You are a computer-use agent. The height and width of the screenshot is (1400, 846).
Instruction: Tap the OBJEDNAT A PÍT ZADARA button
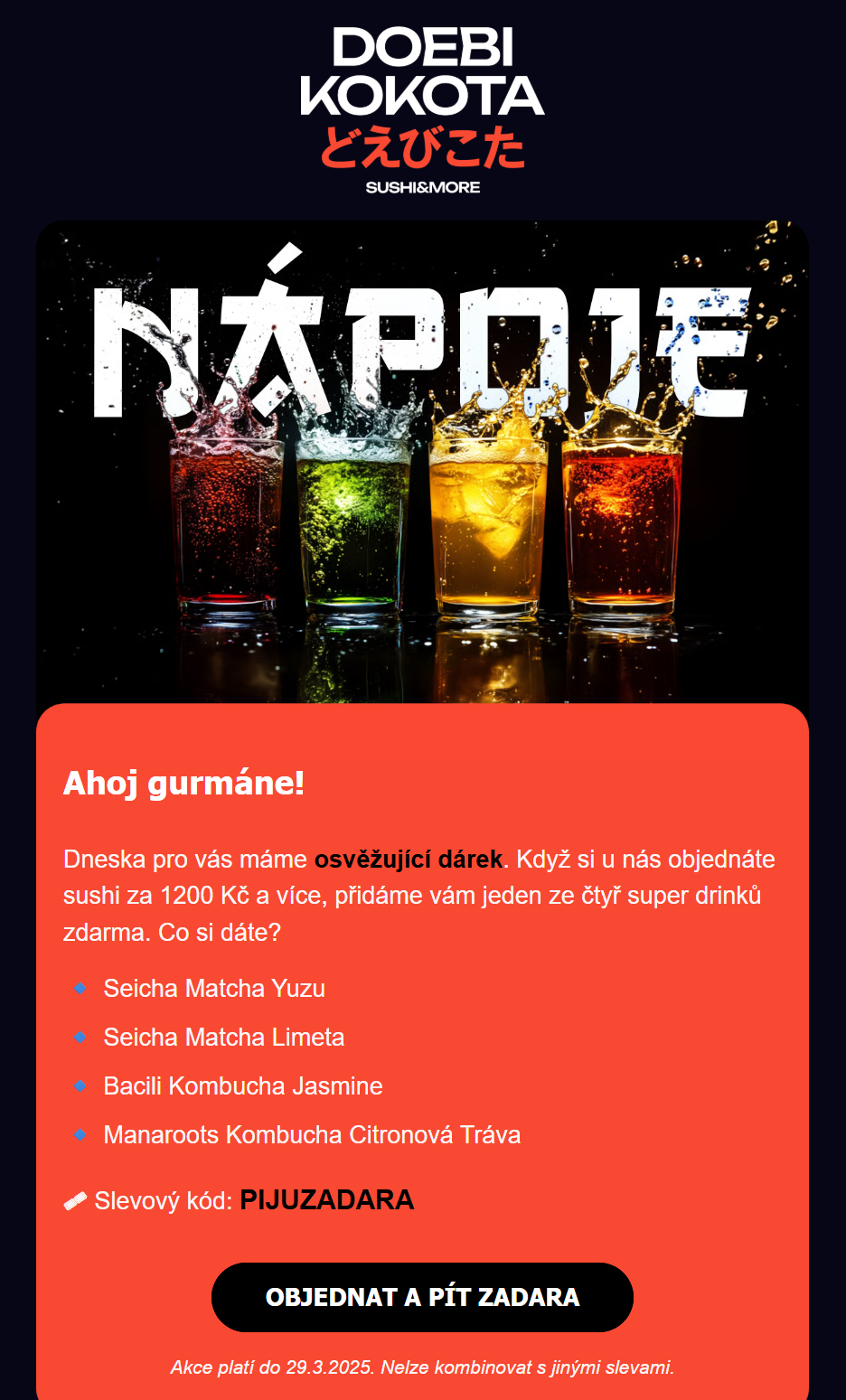point(422,1297)
